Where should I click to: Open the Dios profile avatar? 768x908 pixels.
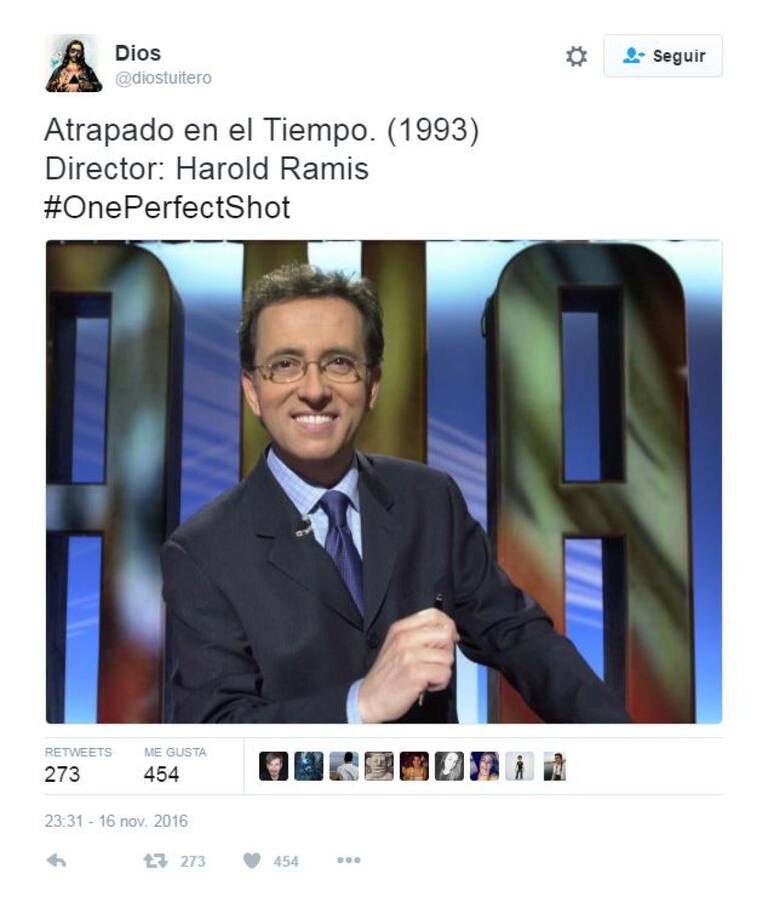[73, 63]
